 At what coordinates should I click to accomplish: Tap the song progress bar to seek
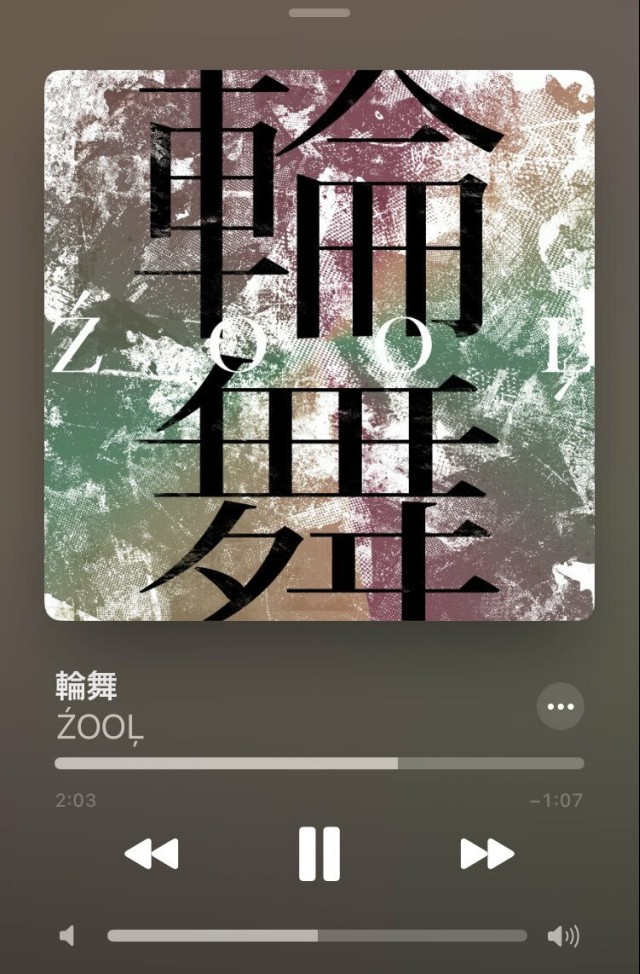319,764
